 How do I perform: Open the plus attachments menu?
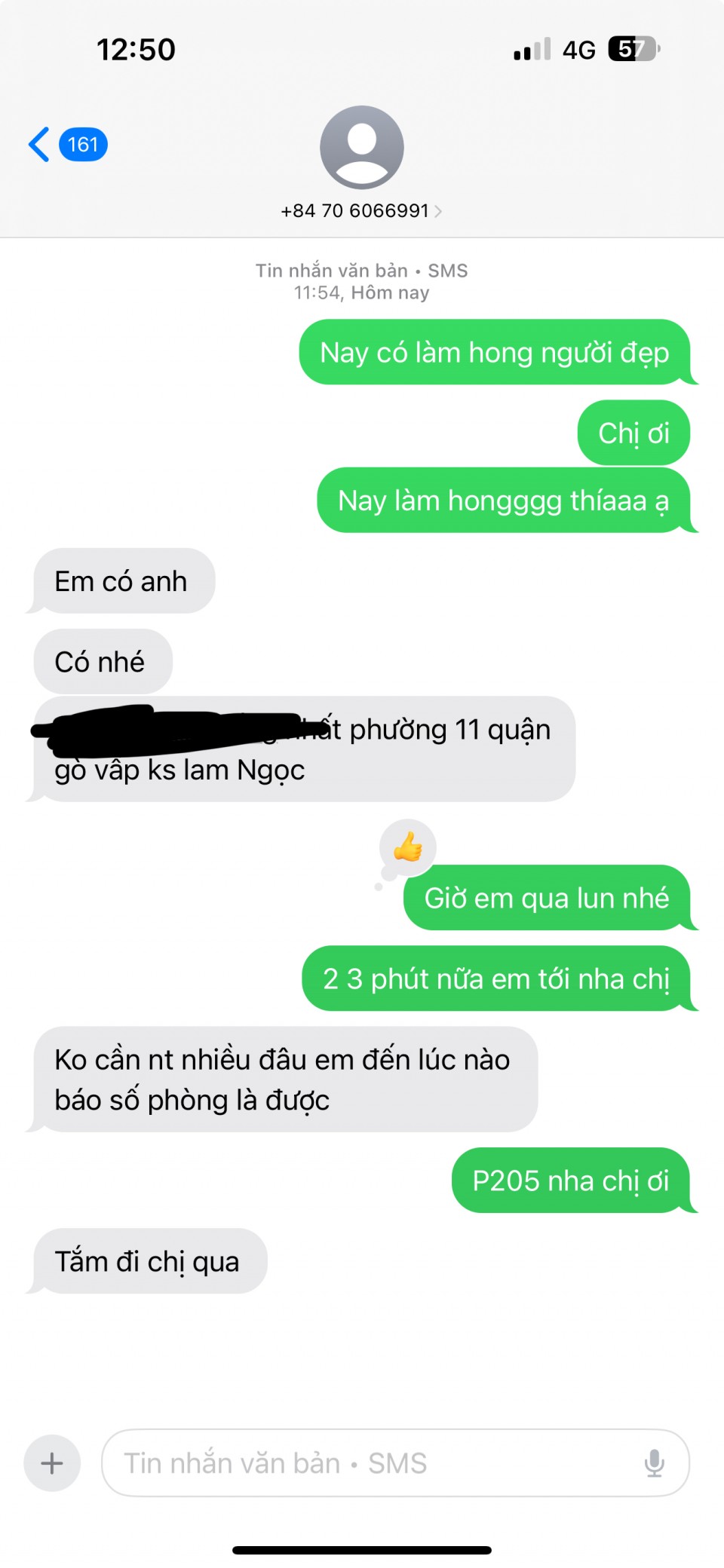pyautogui.click(x=52, y=1463)
